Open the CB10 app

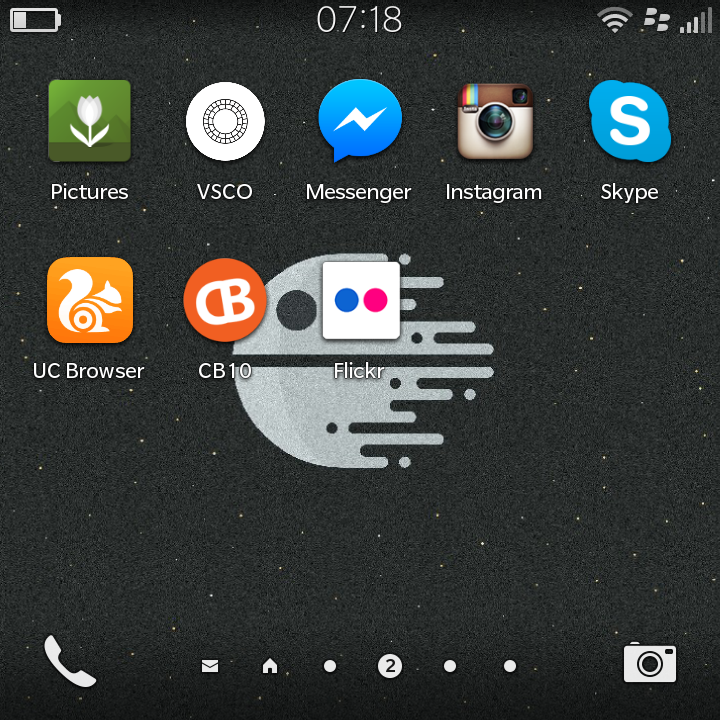[x=225, y=300]
